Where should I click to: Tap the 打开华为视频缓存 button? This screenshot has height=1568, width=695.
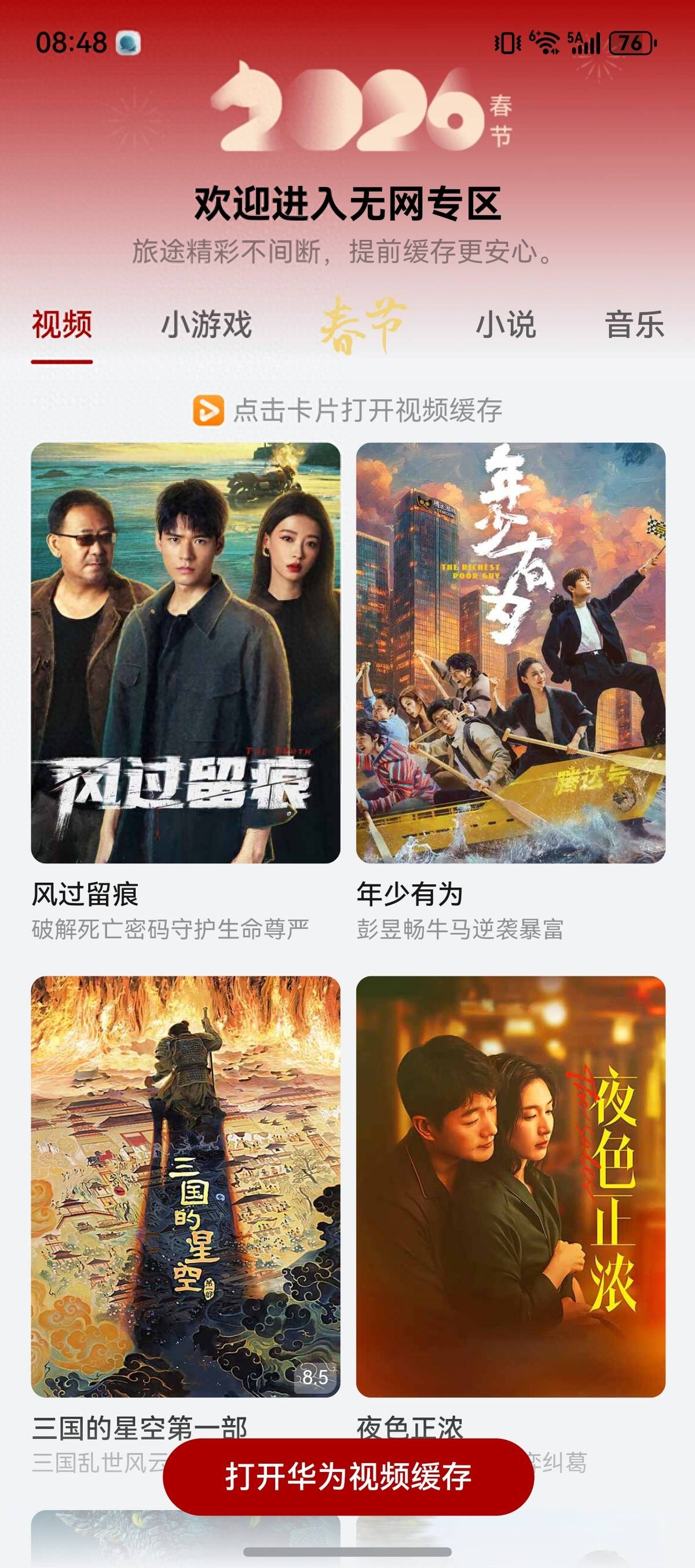349,1477
